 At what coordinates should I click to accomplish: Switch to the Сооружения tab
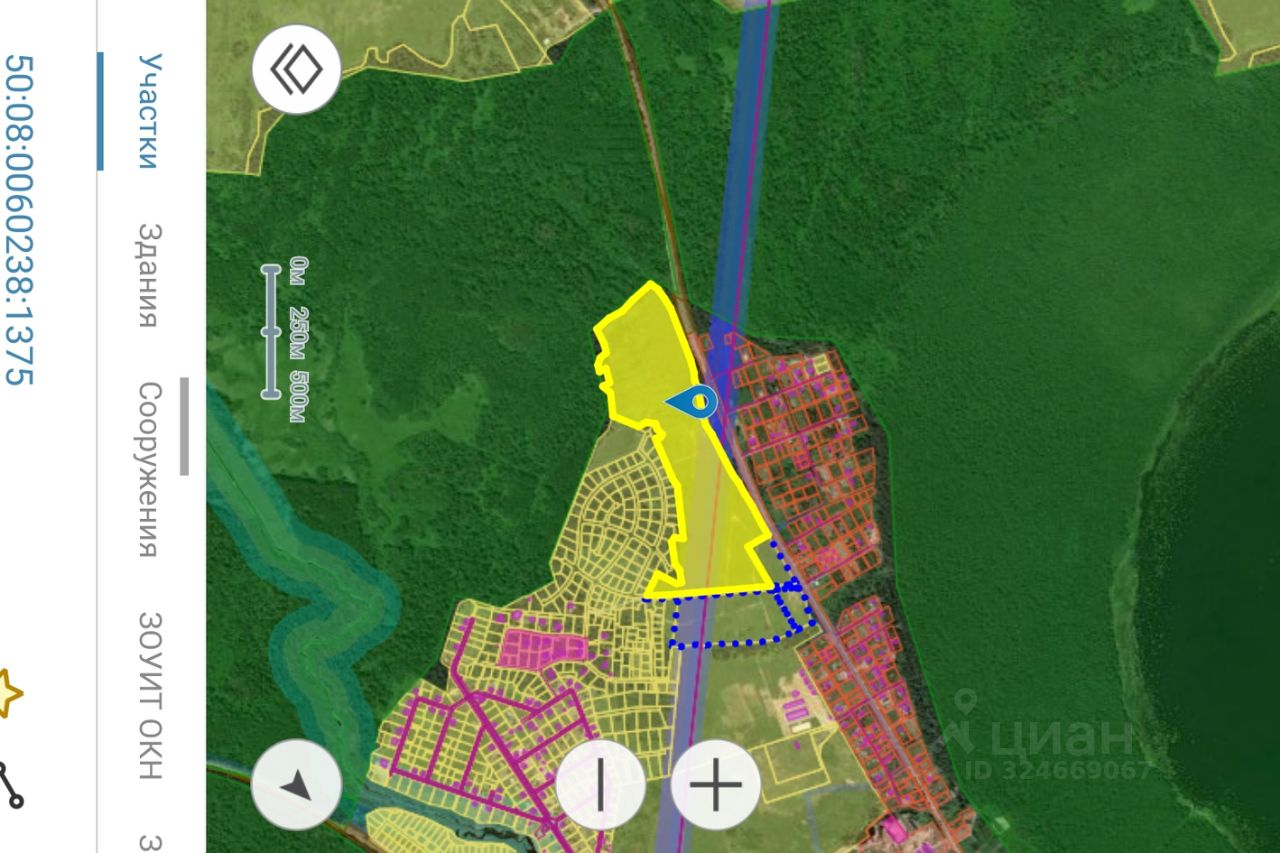point(150,468)
